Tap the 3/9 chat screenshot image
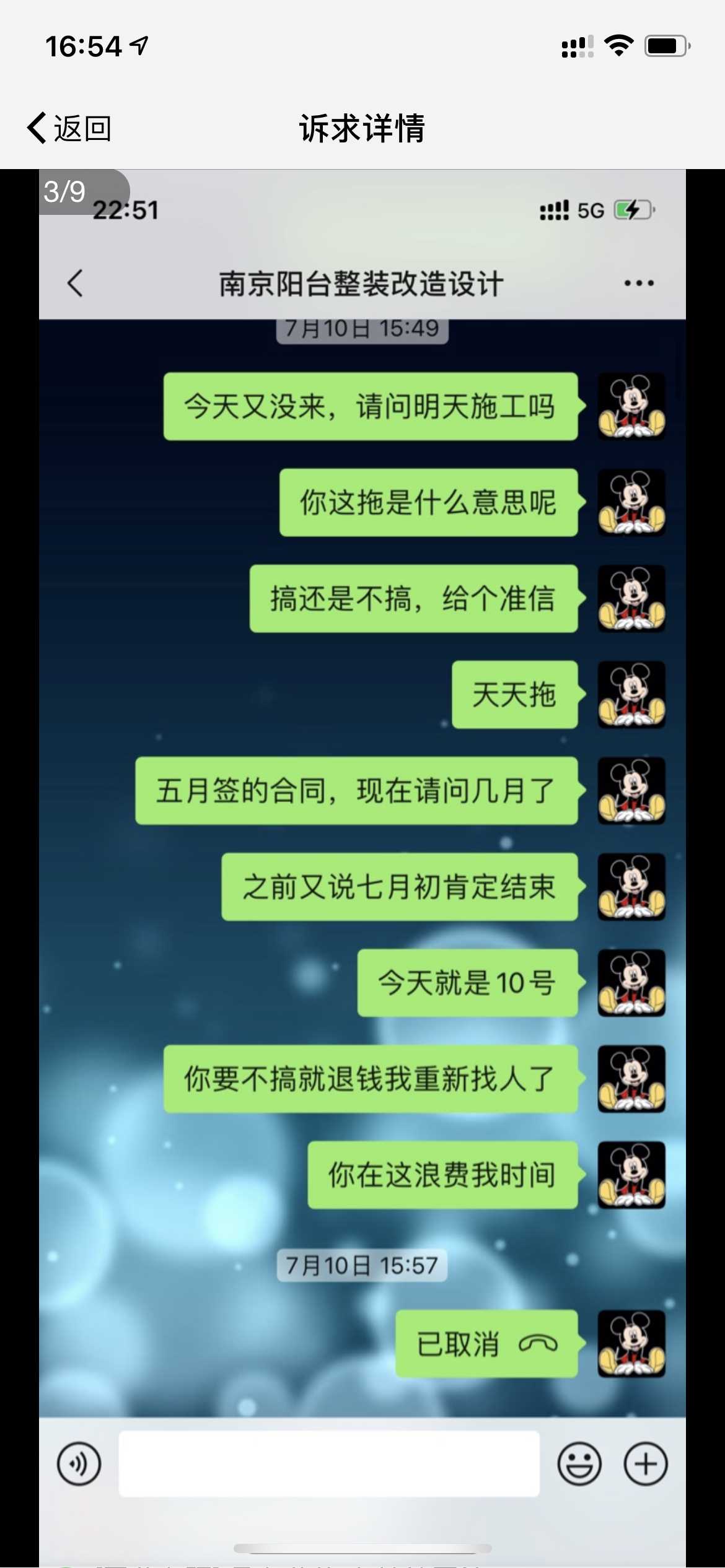The width and height of the screenshot is (725, 1568). (362, 867)
